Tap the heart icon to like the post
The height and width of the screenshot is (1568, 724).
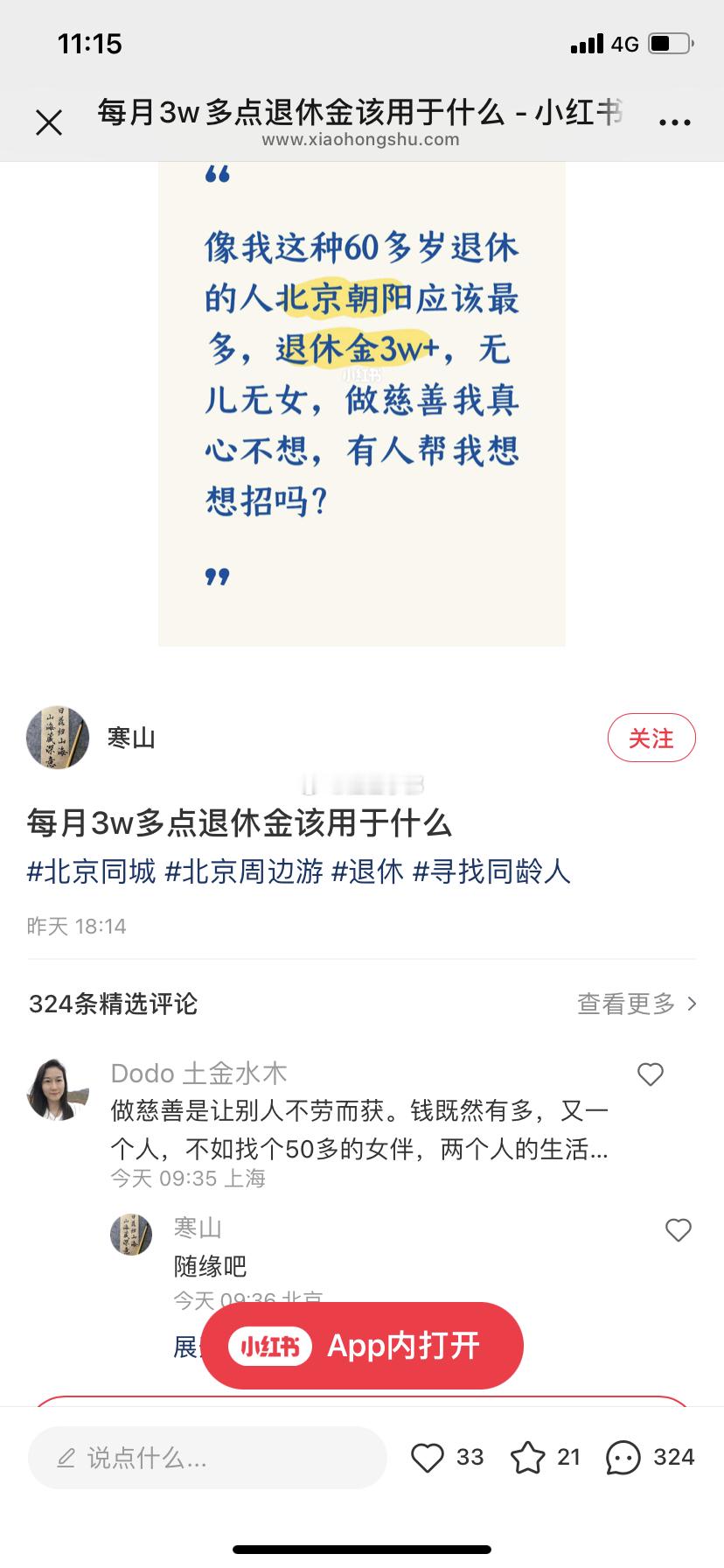tap(428, 1457)
